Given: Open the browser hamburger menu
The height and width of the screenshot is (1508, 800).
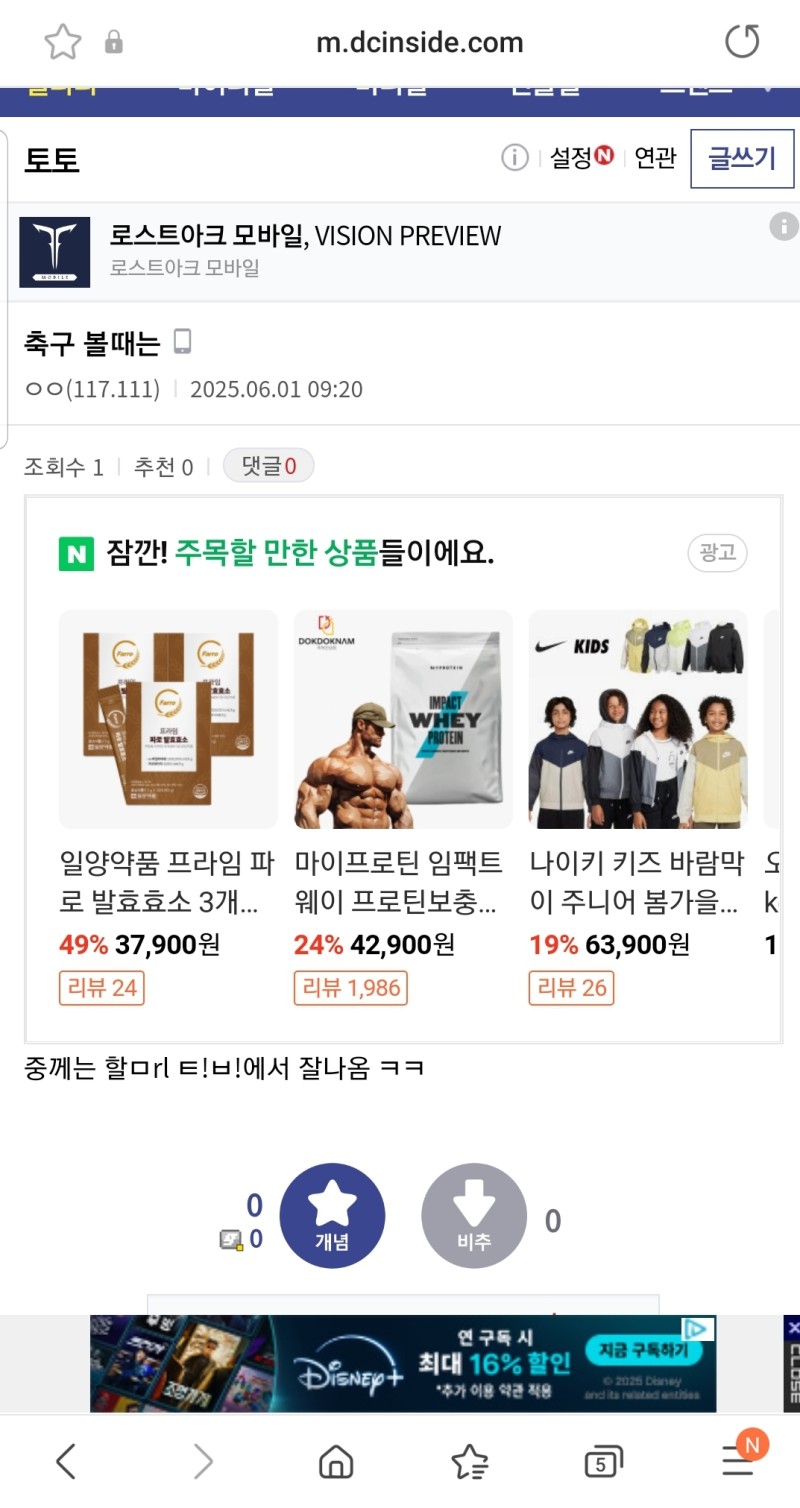Looking at the screenshot, I should click(x=738, y=1462).
